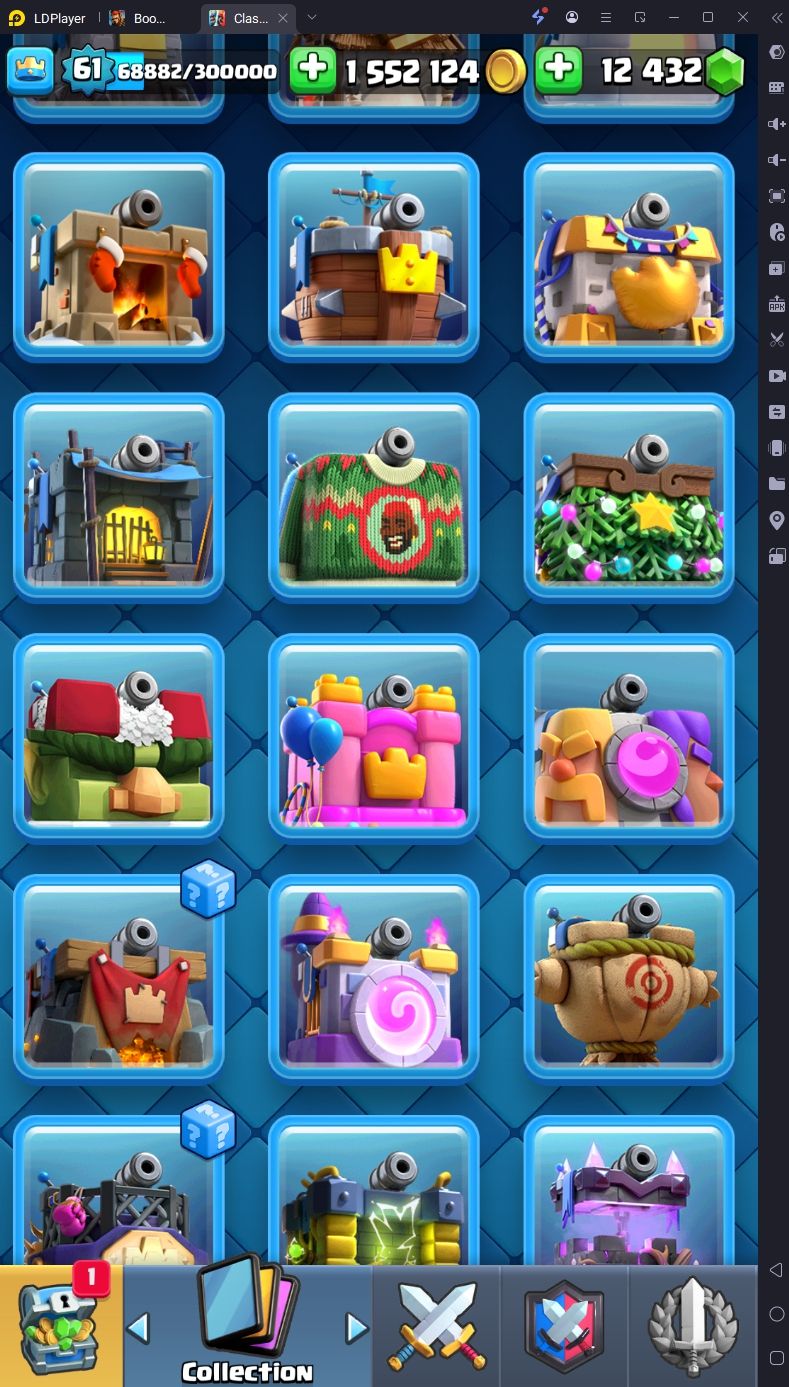
Task: Choose the pink orb gadget tower skin
Action: pos(629,740)
